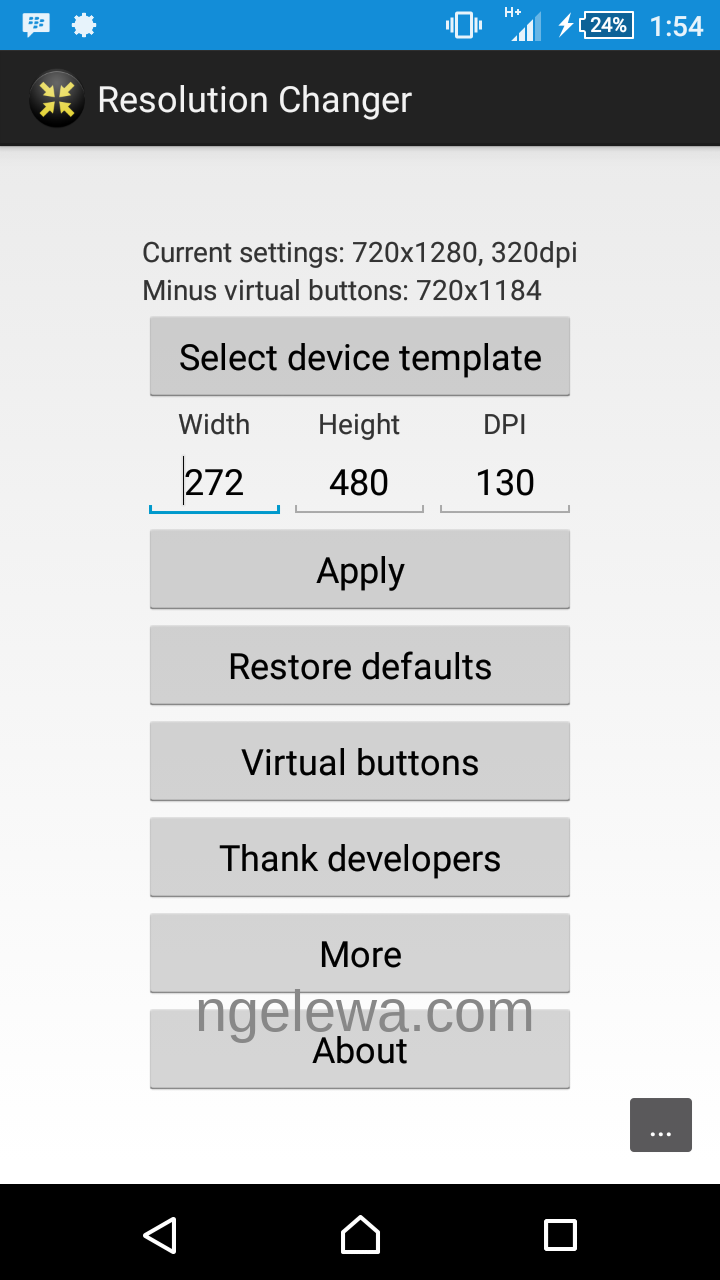Viewport: 720px width, 1280px height.
Task: Tap the Resolution Changer app icon
Action: click(x=57, y=98)
